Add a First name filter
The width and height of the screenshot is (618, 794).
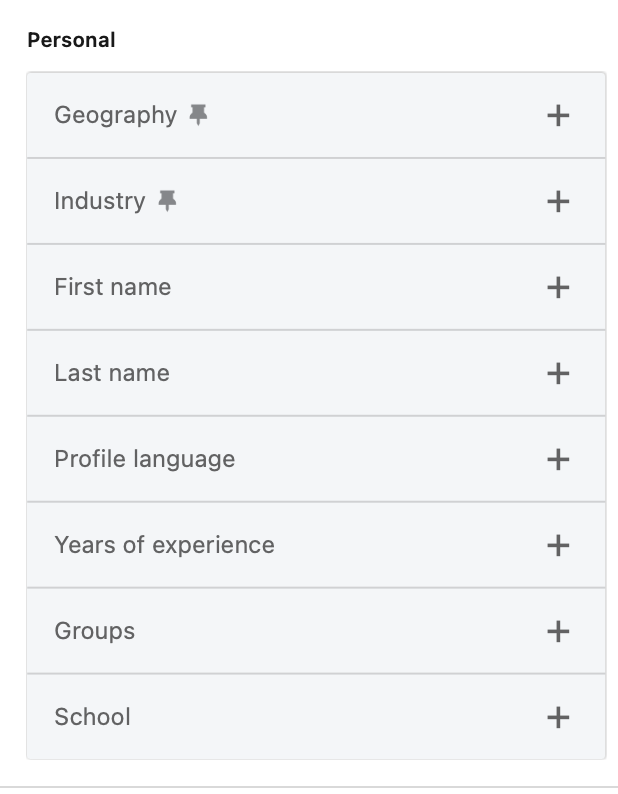pyautogui.click(x=558, y=288)
